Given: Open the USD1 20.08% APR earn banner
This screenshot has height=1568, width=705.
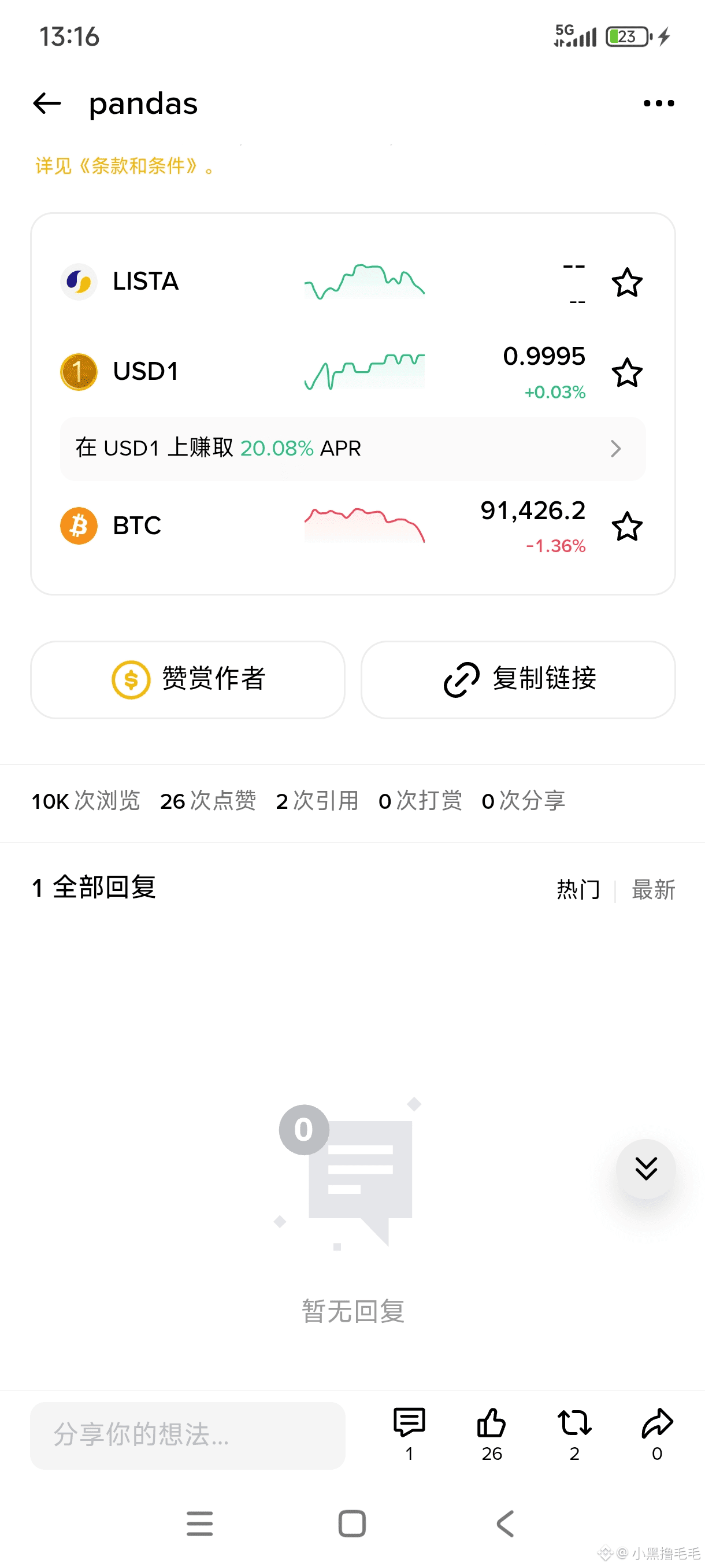Looking at the screenshot, I should (x=353, y=449).
